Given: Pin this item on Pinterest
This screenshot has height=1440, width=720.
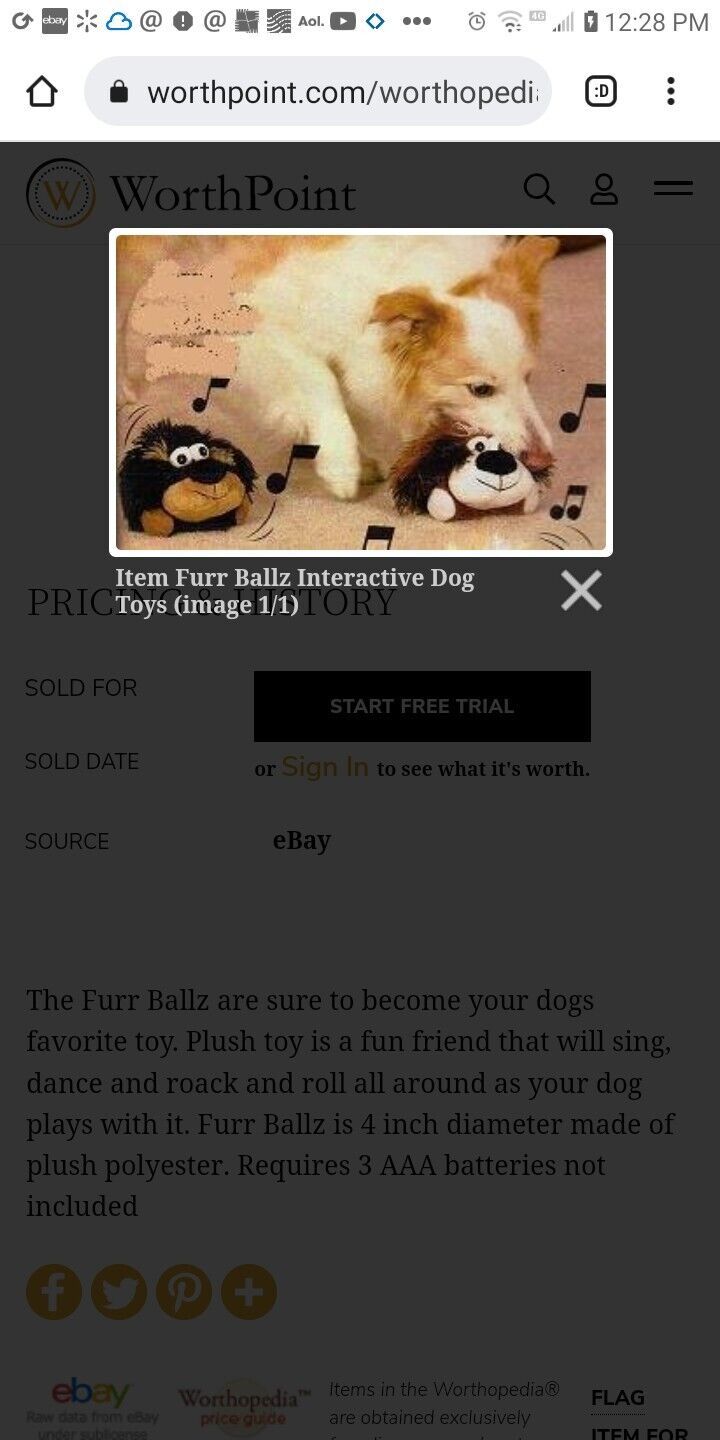Looking at the screenshot, I should pos(184,1292).
